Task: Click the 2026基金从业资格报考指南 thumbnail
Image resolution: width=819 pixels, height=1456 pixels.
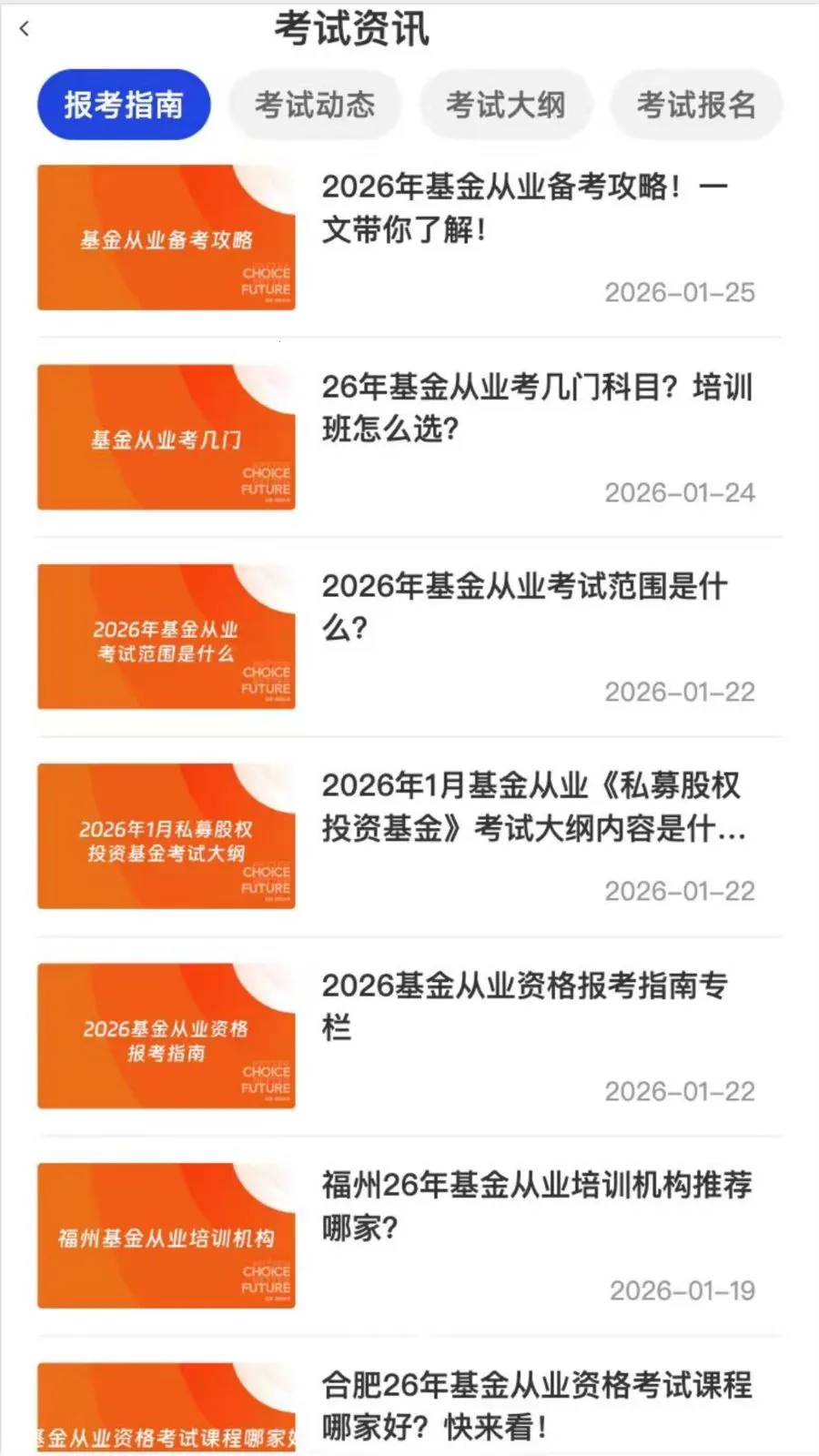Action: tap(166, 1036)
